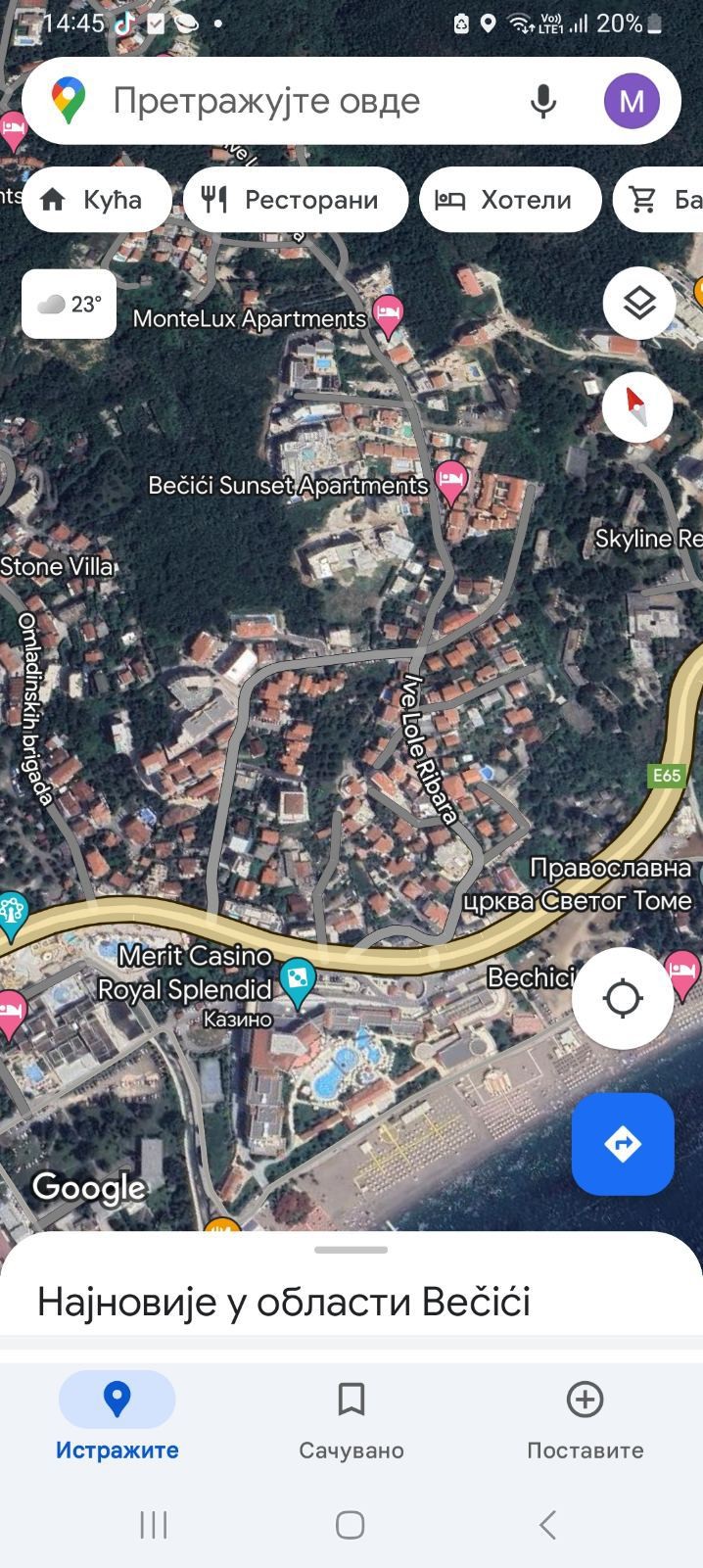Filter by Ресторани chip
The height and width of the screenshot is (1568, 703).
click(x=295, y=200)
